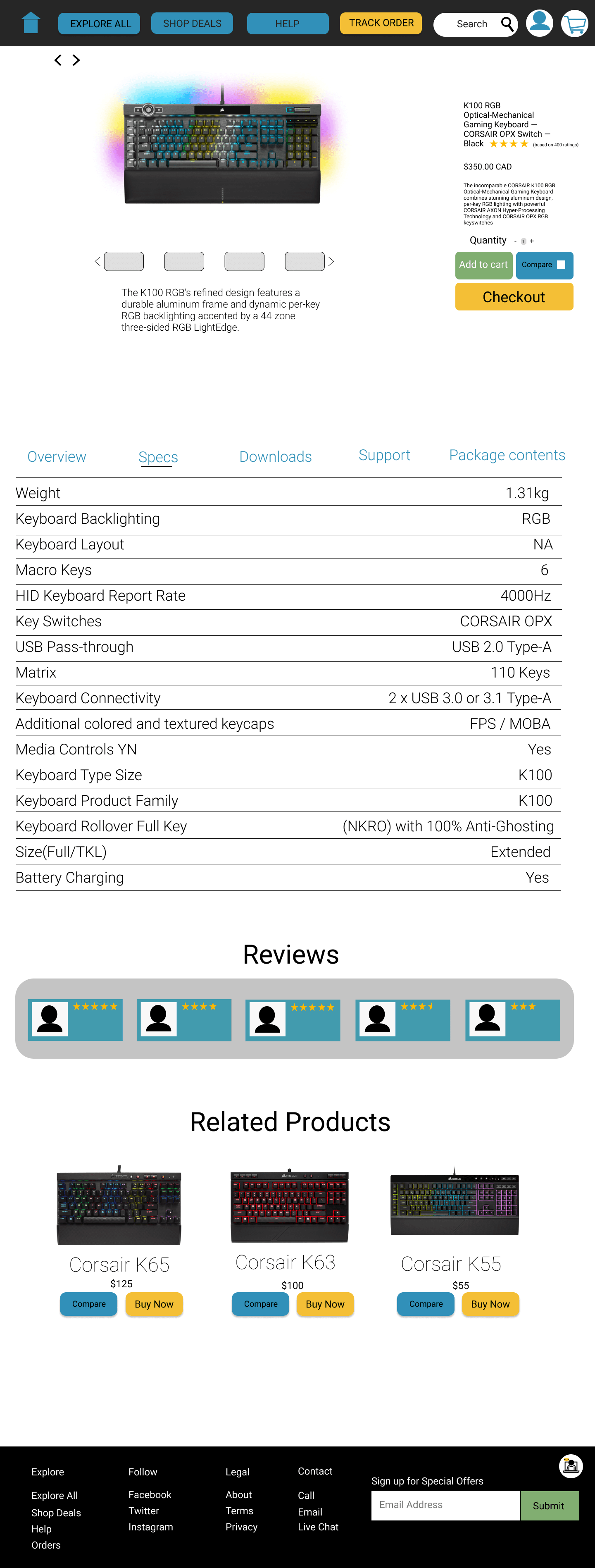Switch to the Downloads tab
Screen dimensions: 595x1568
(x=275, y=456)
